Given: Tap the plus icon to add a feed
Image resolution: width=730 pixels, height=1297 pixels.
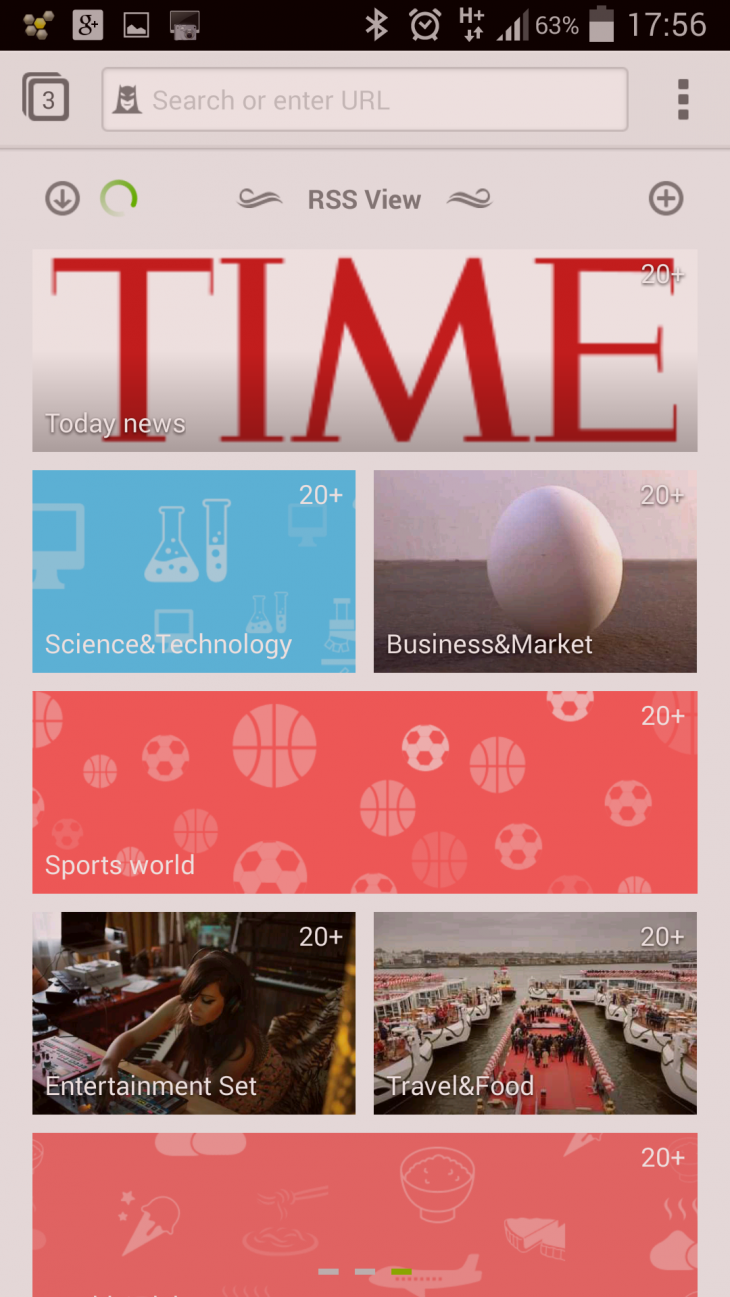Looking at the screenshot, I should (x=666, y=199).
